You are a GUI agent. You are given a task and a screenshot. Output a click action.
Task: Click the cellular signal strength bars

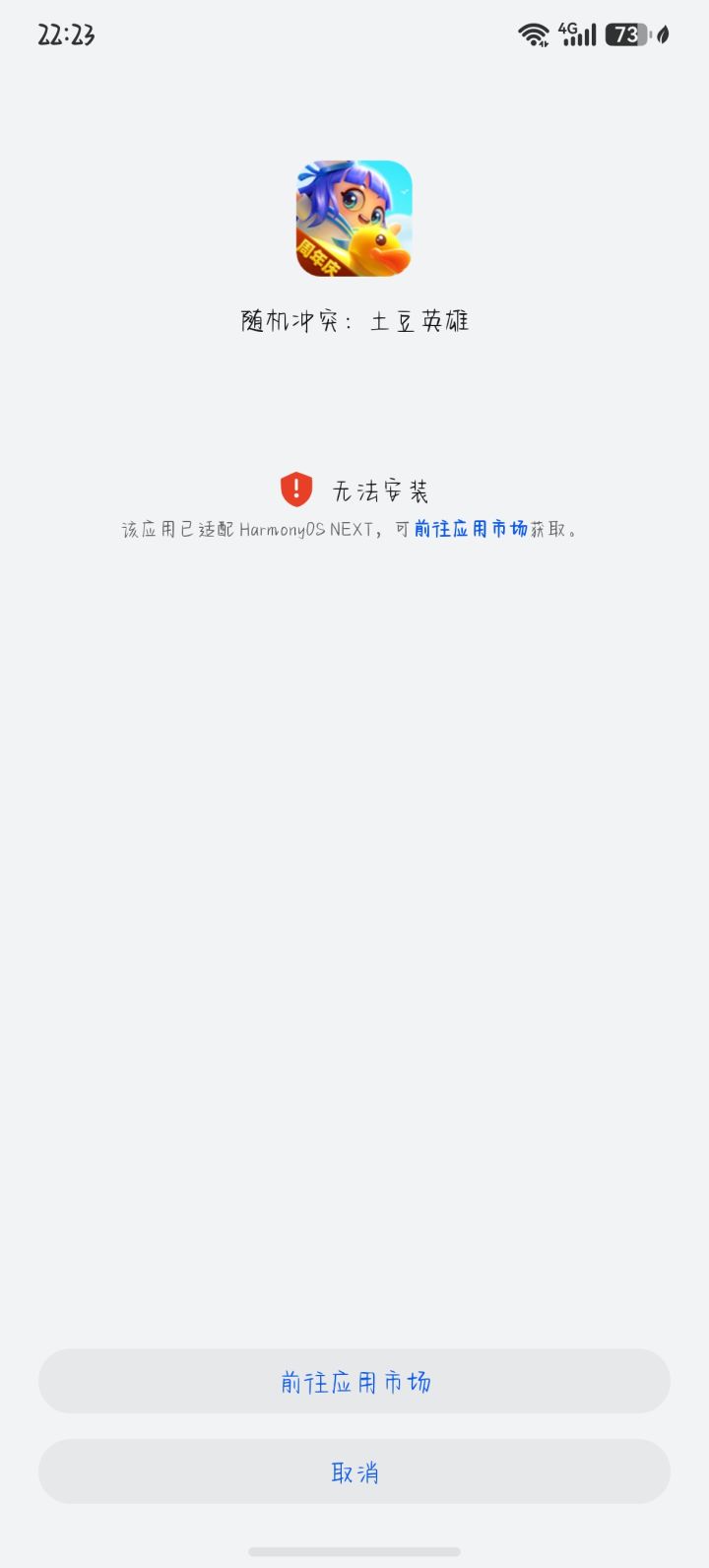click(581, 36)
